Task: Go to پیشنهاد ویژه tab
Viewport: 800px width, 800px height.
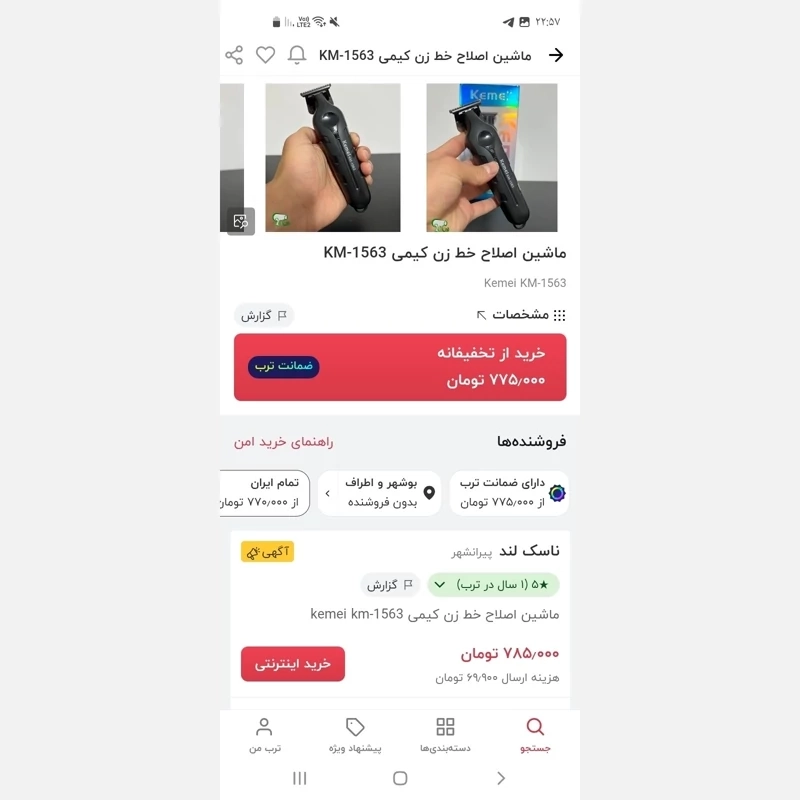Action: 355,735
